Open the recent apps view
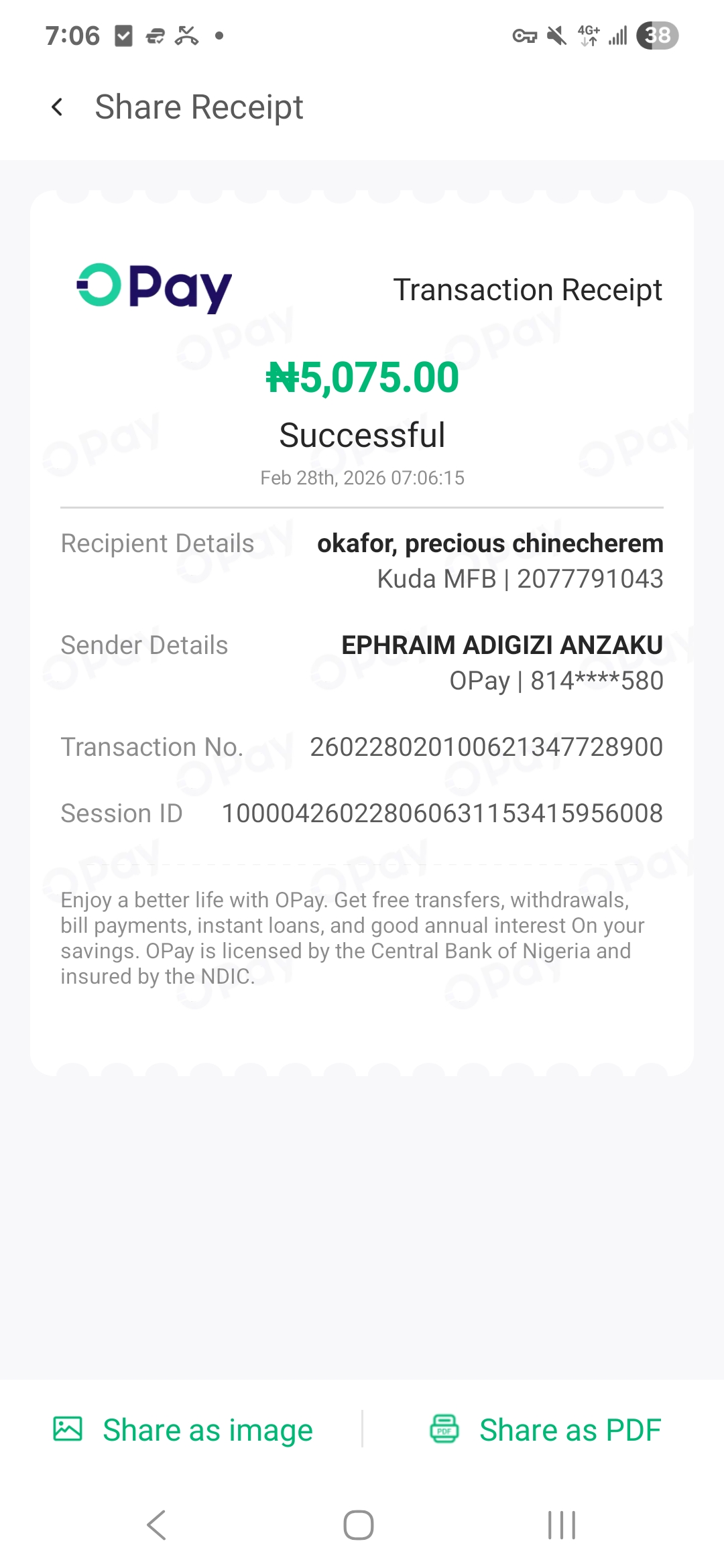 562,1525
